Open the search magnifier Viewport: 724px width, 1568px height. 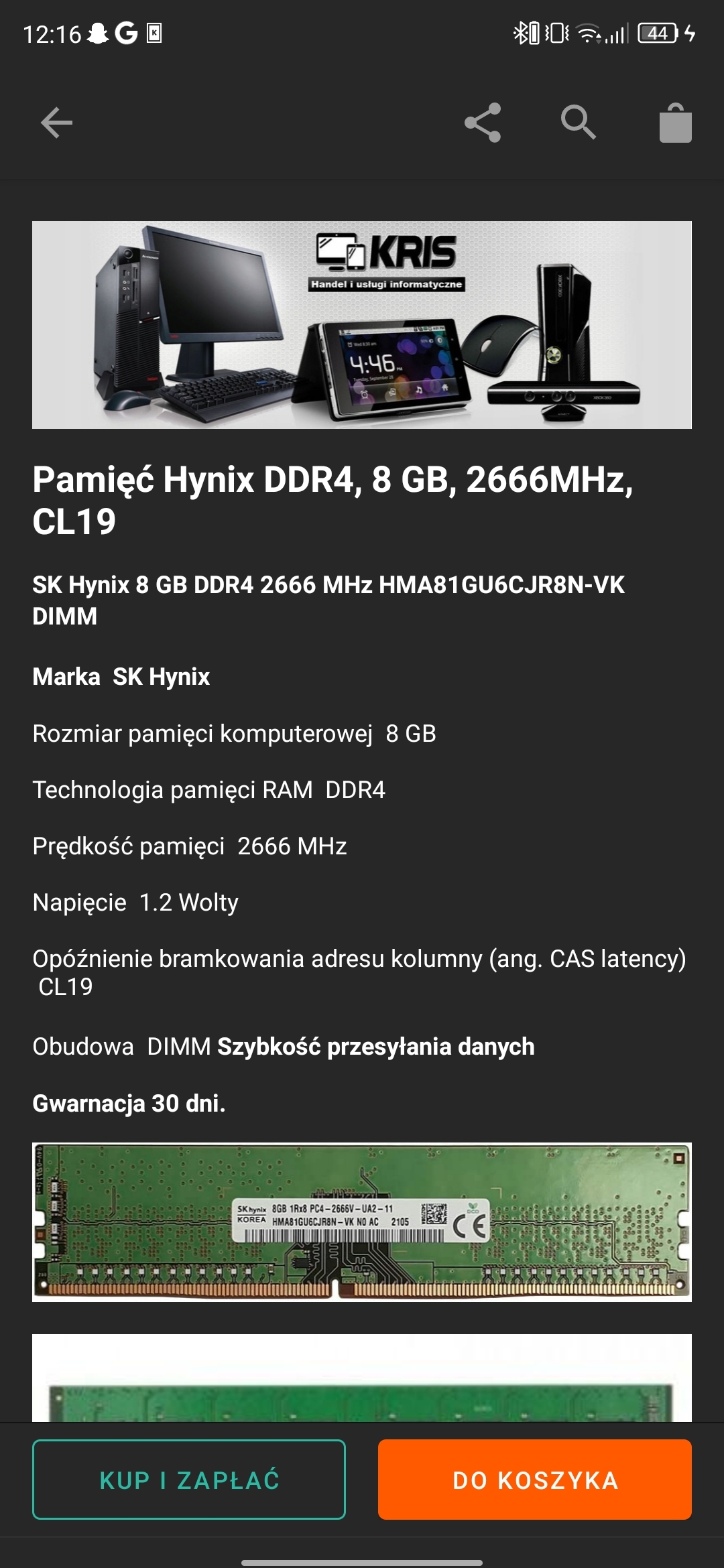[x=578, y=123]
